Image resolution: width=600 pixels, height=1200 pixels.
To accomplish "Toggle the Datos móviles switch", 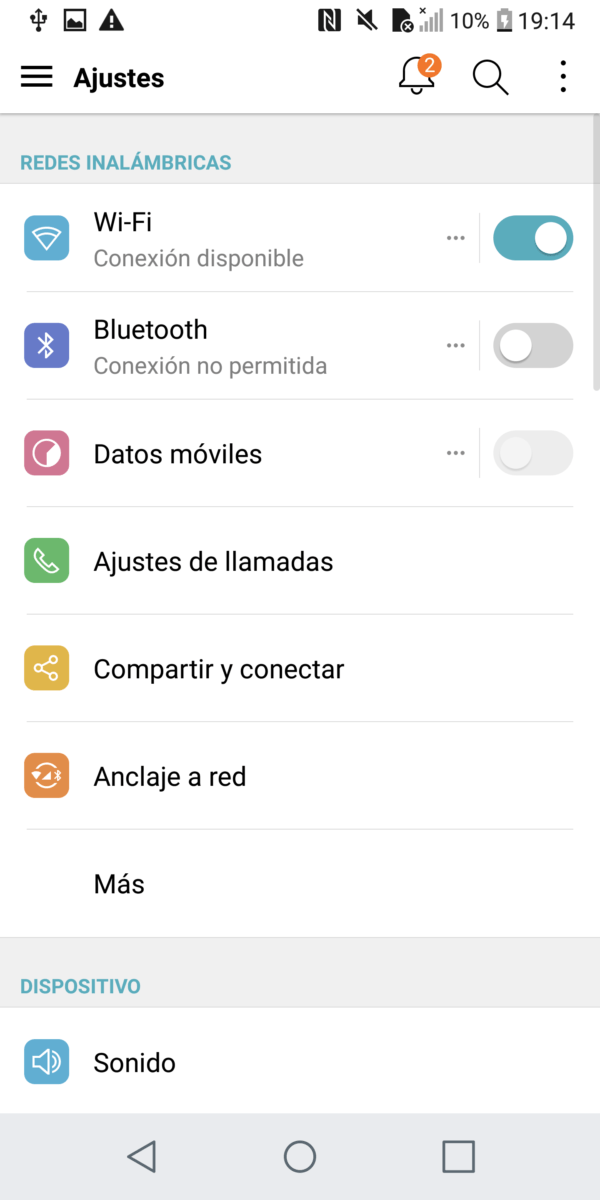I will point(533,454).
